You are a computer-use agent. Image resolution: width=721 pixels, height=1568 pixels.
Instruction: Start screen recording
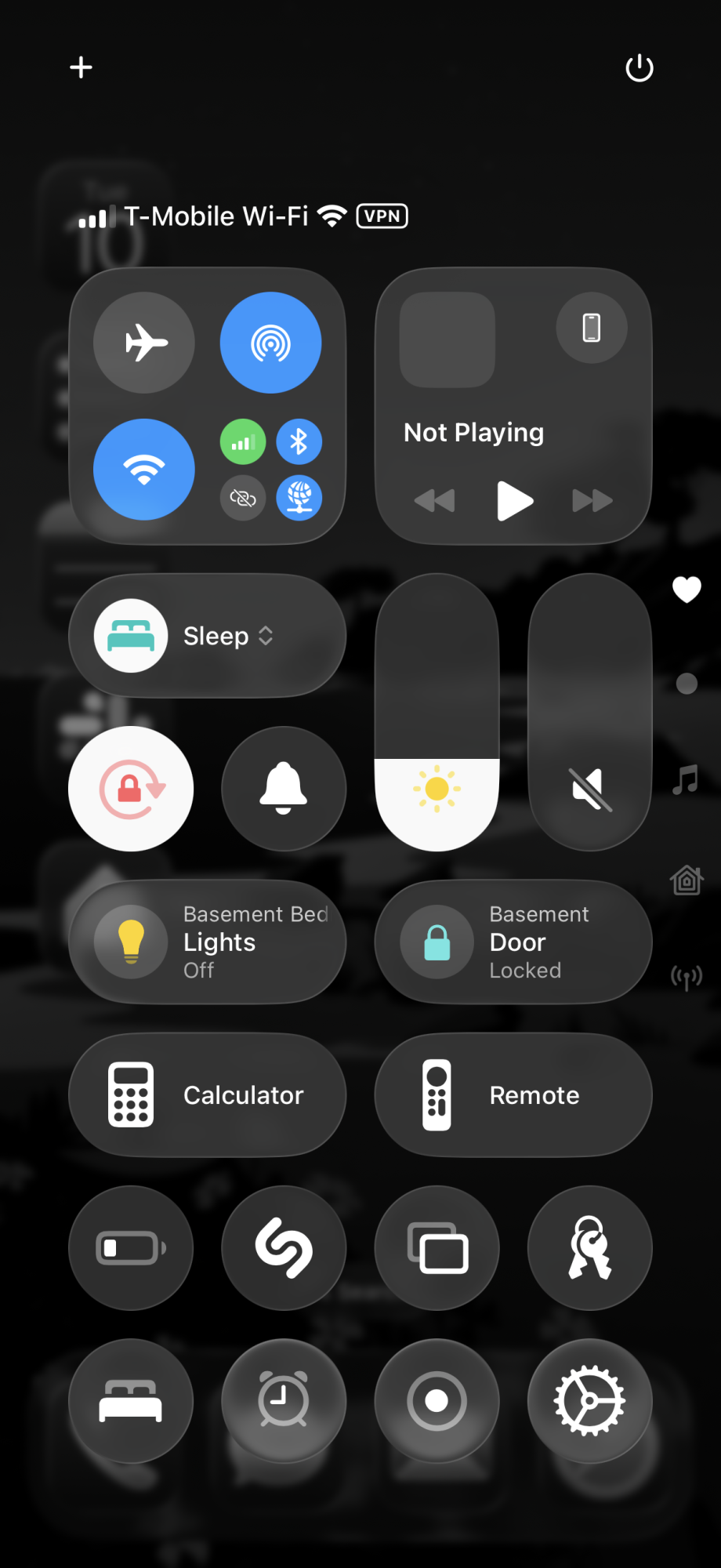click(437, 1400)
